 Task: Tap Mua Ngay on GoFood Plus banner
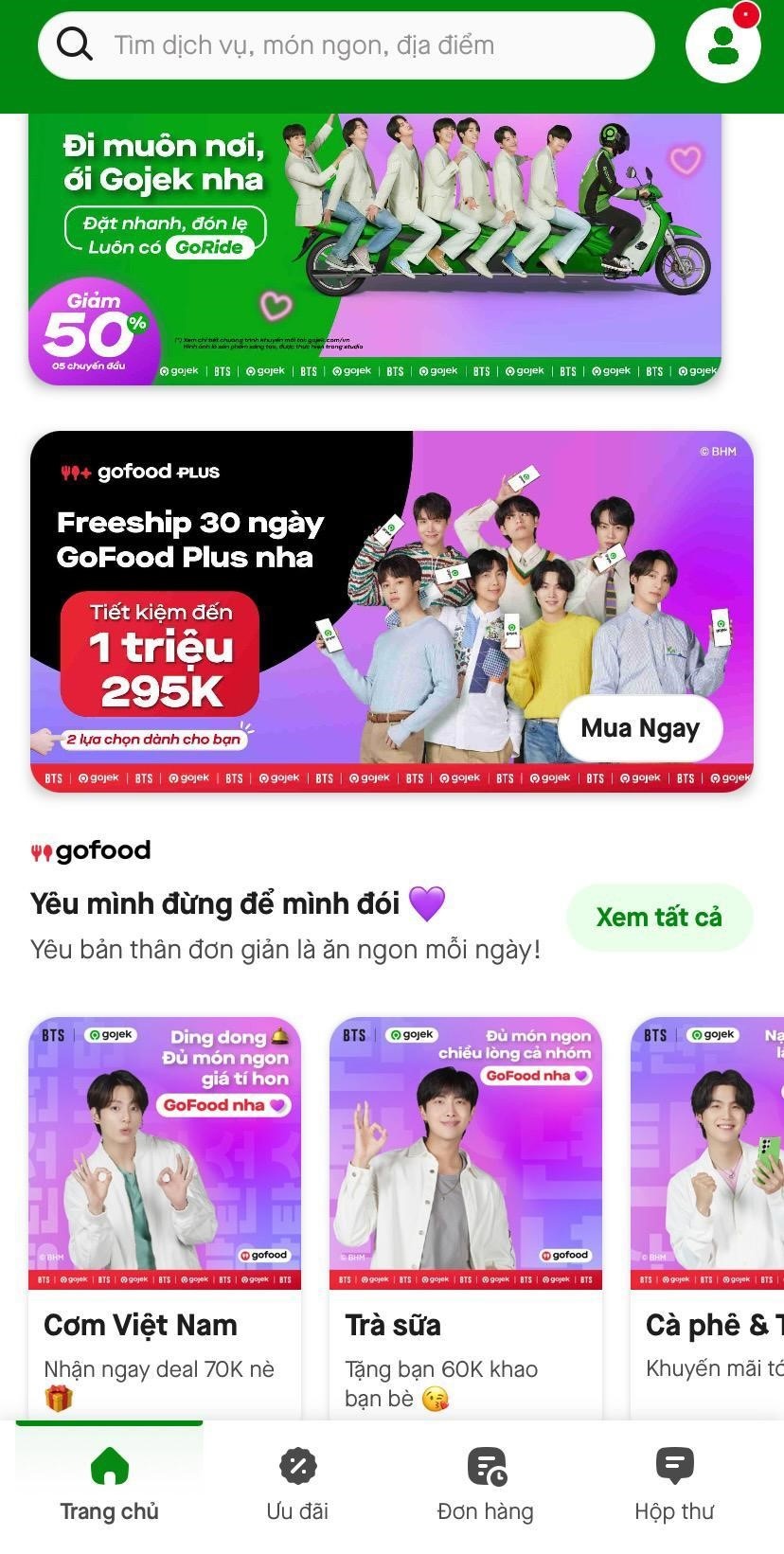640,728
